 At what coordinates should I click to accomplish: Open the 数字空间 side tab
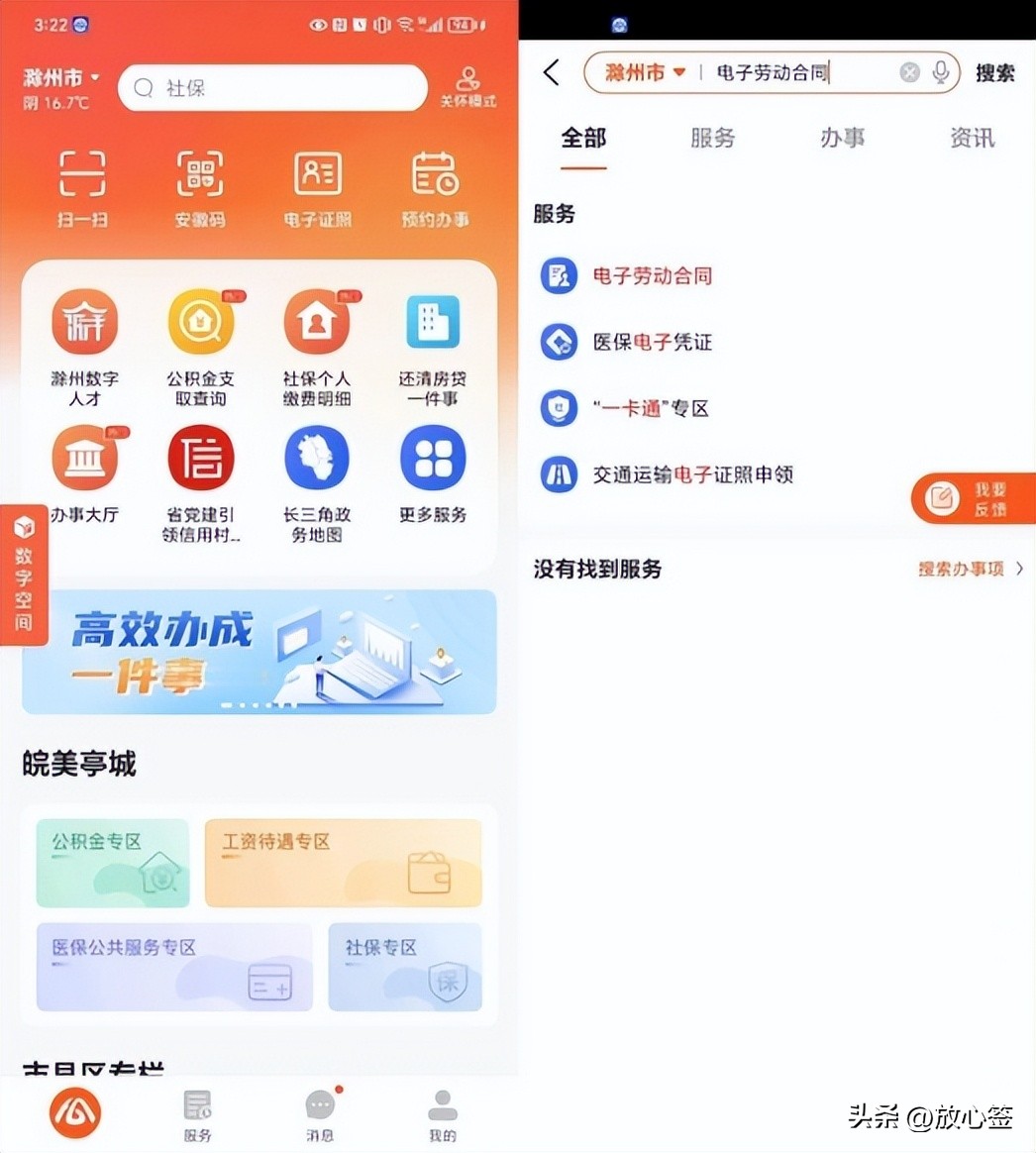pos(23,575)
